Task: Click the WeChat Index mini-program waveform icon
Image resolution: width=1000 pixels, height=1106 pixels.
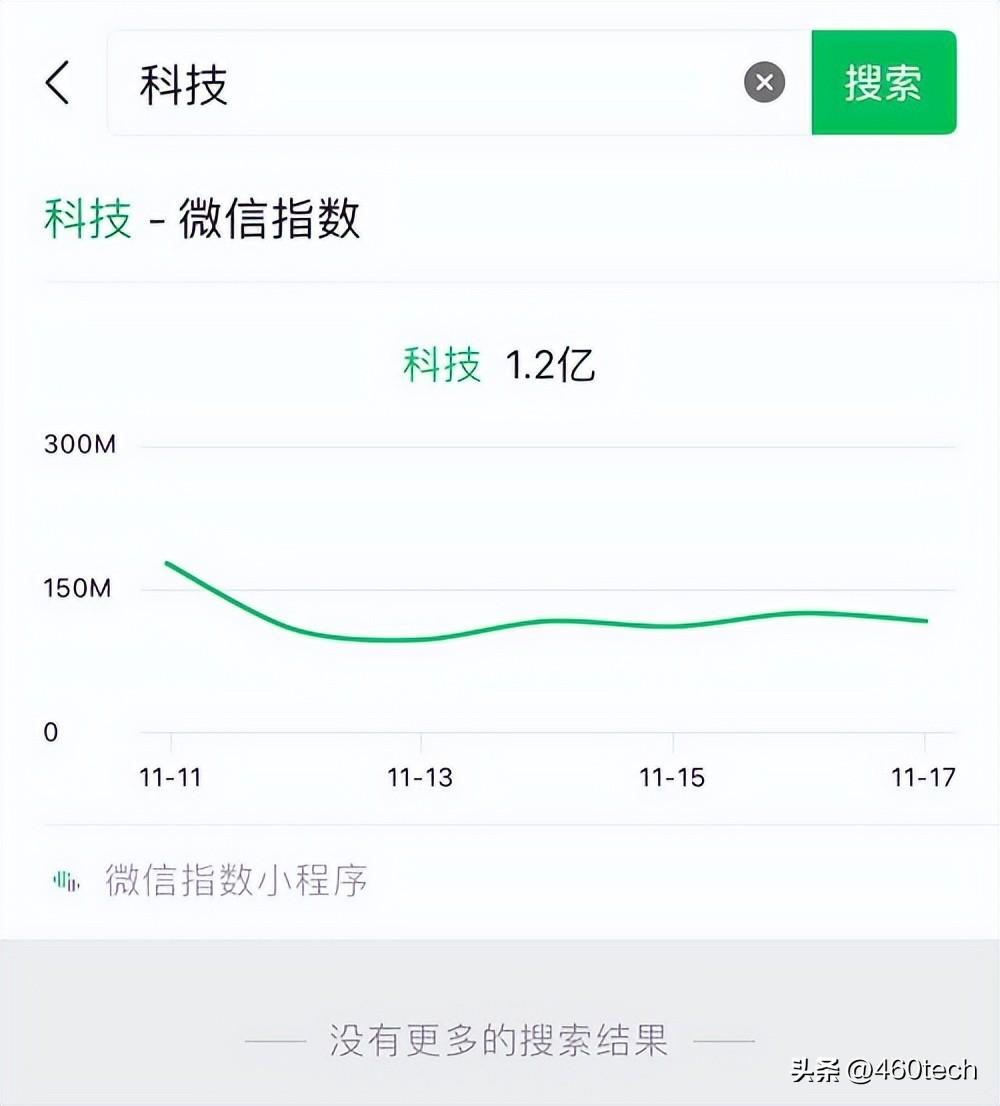Action: [64, 877]
